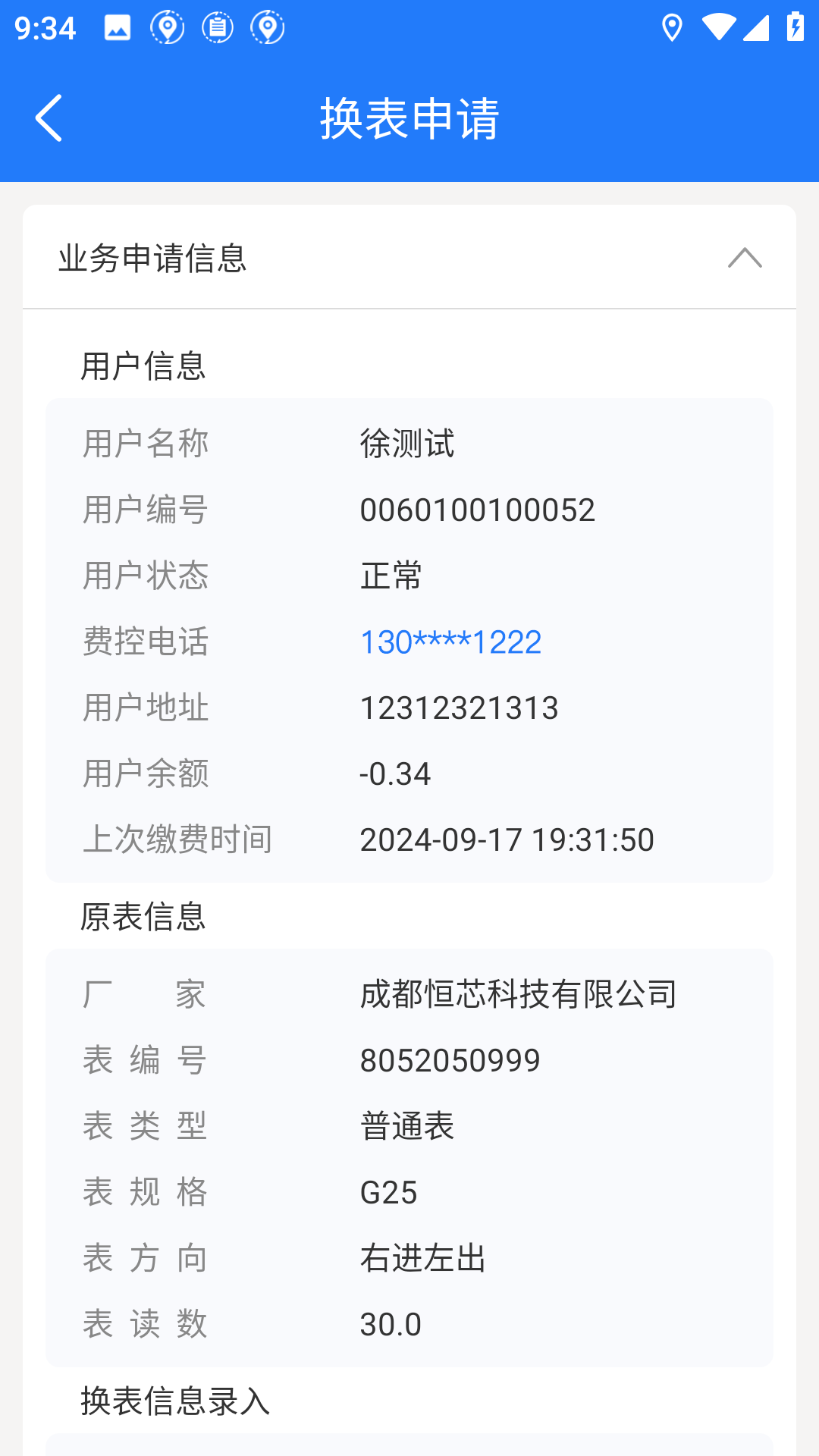The image size is (819, 1456).
Task: Open the first location tracking notification
Action: click(168, 27)
